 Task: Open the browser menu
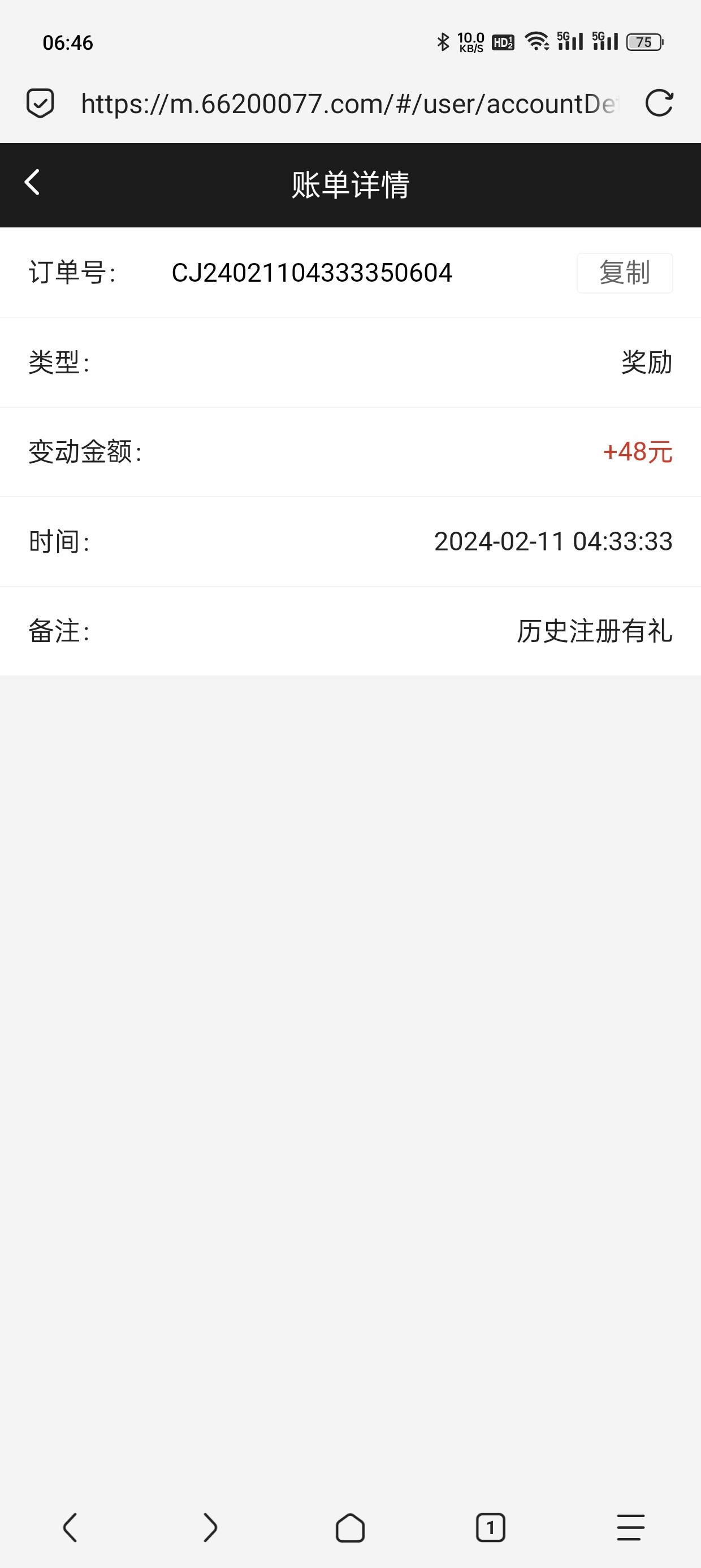tap(630, 1527)
